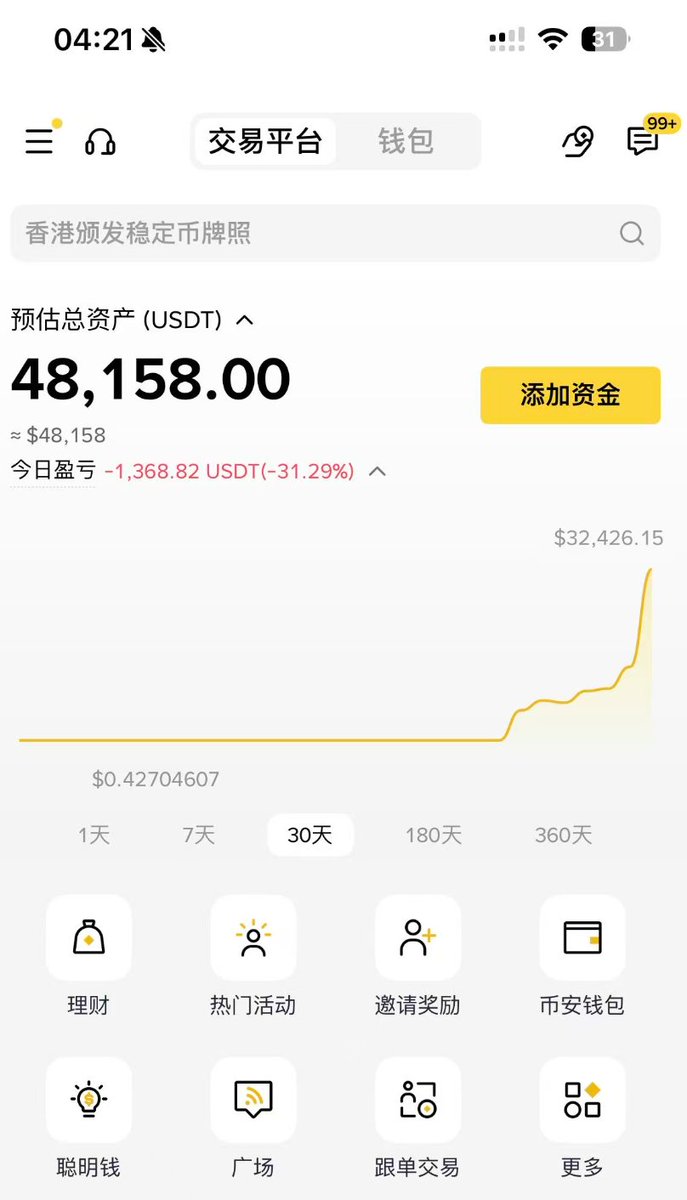Image resolution: width=687 pixels, height=1200 pixels.
Task: Expand today's PnL details chevron
Action: coord(377,471)
